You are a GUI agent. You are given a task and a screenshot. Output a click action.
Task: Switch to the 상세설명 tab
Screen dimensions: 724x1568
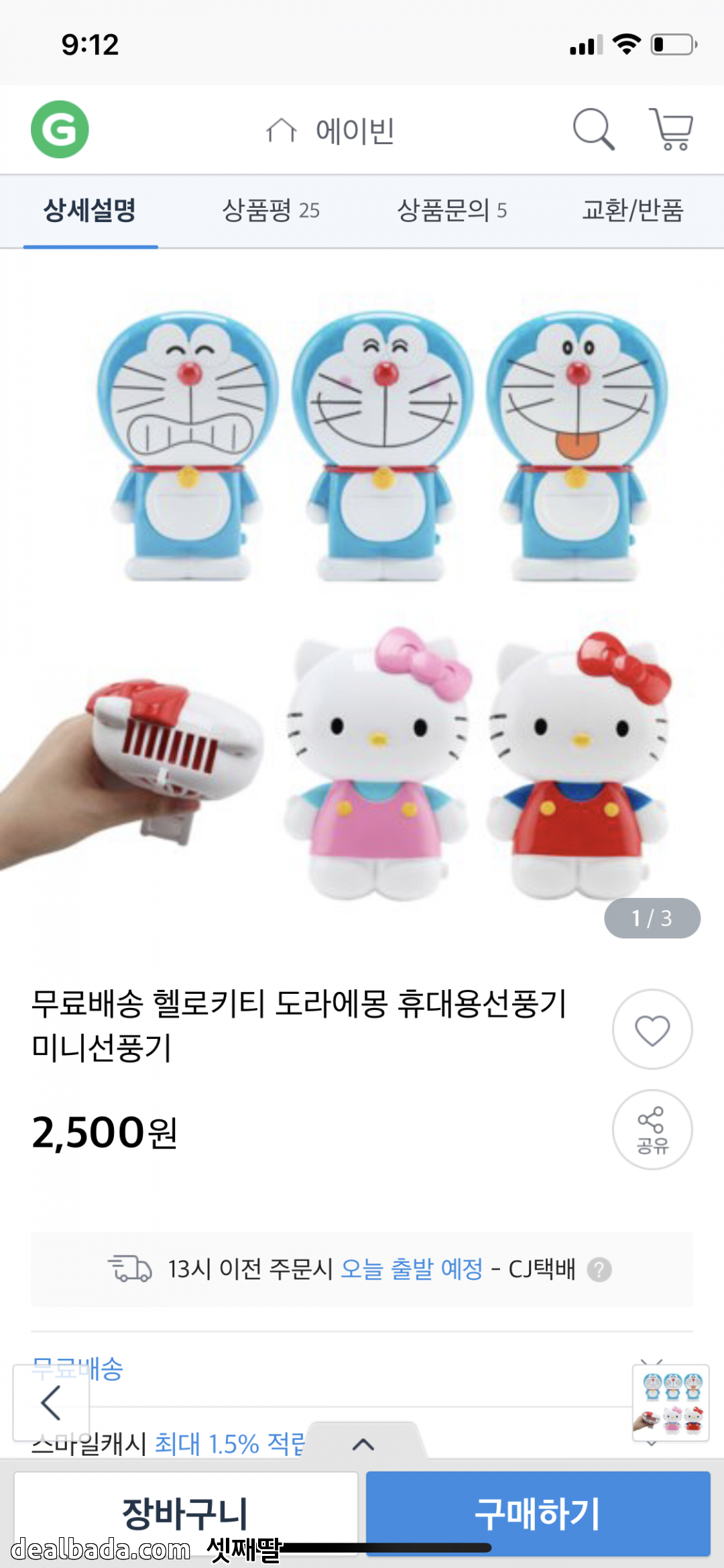(x=90, y=211)
